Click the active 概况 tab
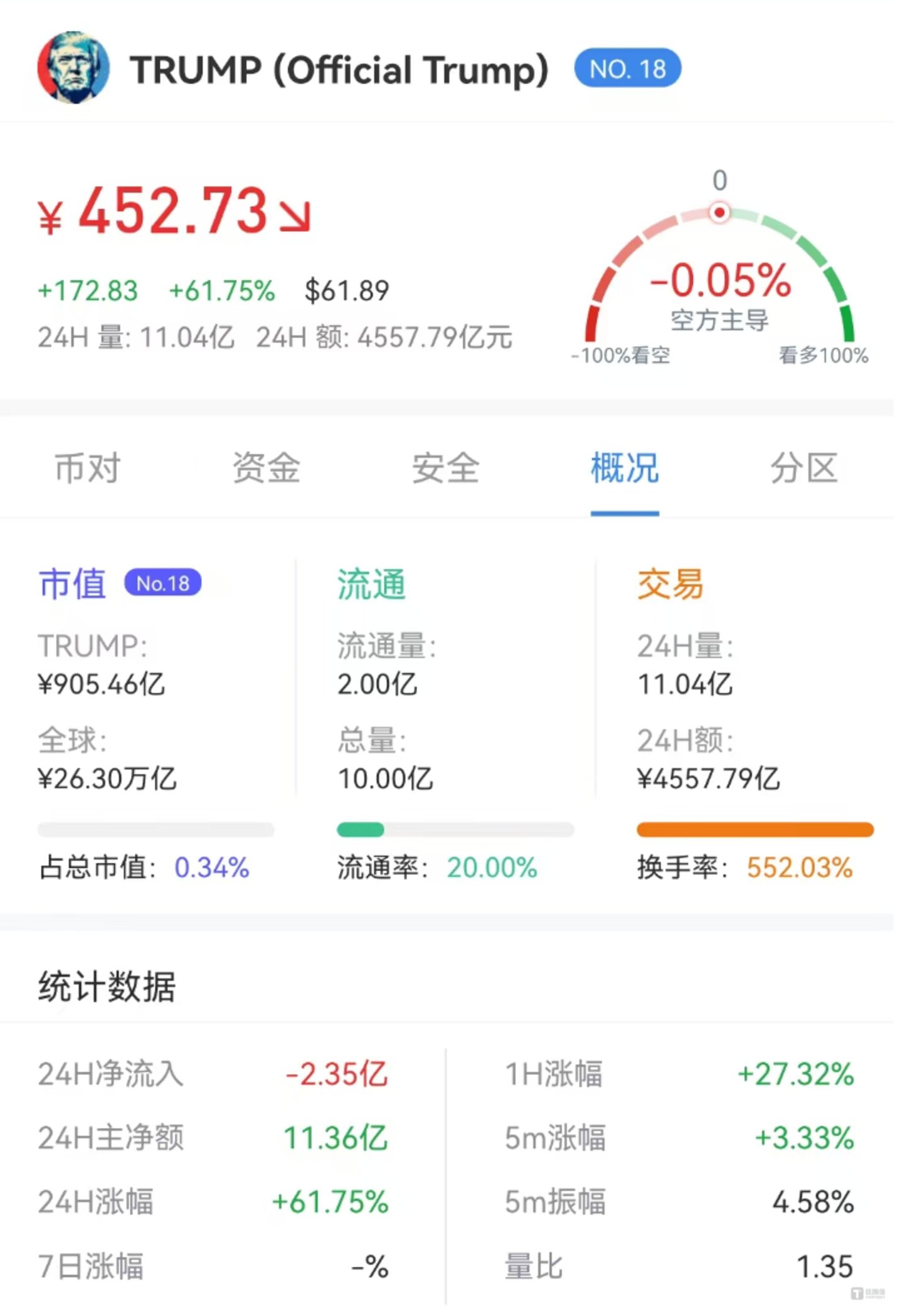The height and width of the screenshot is (1316, 906). pyautogui.click(x=625, y=468)
